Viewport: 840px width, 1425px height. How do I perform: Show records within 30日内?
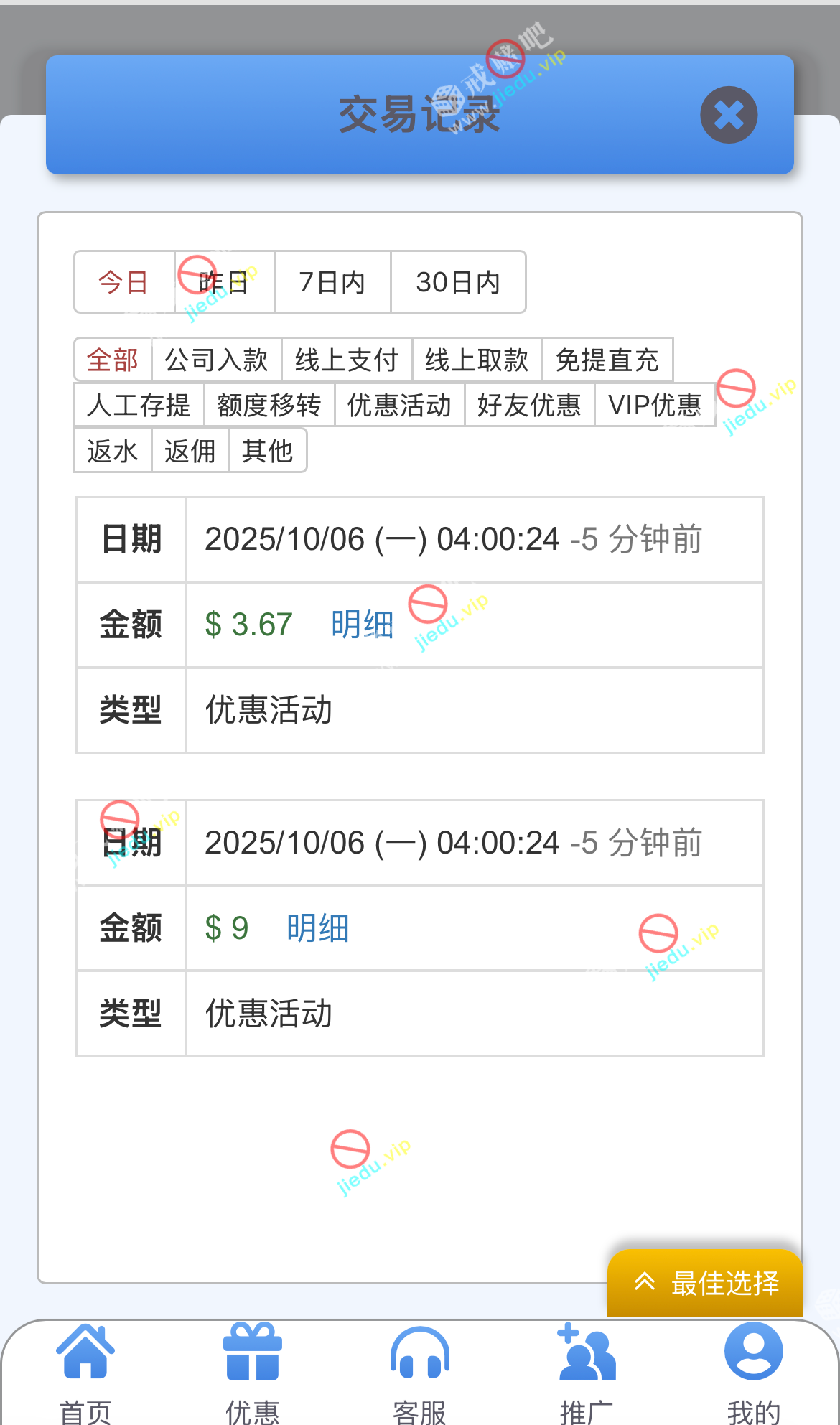click(458, 282)
